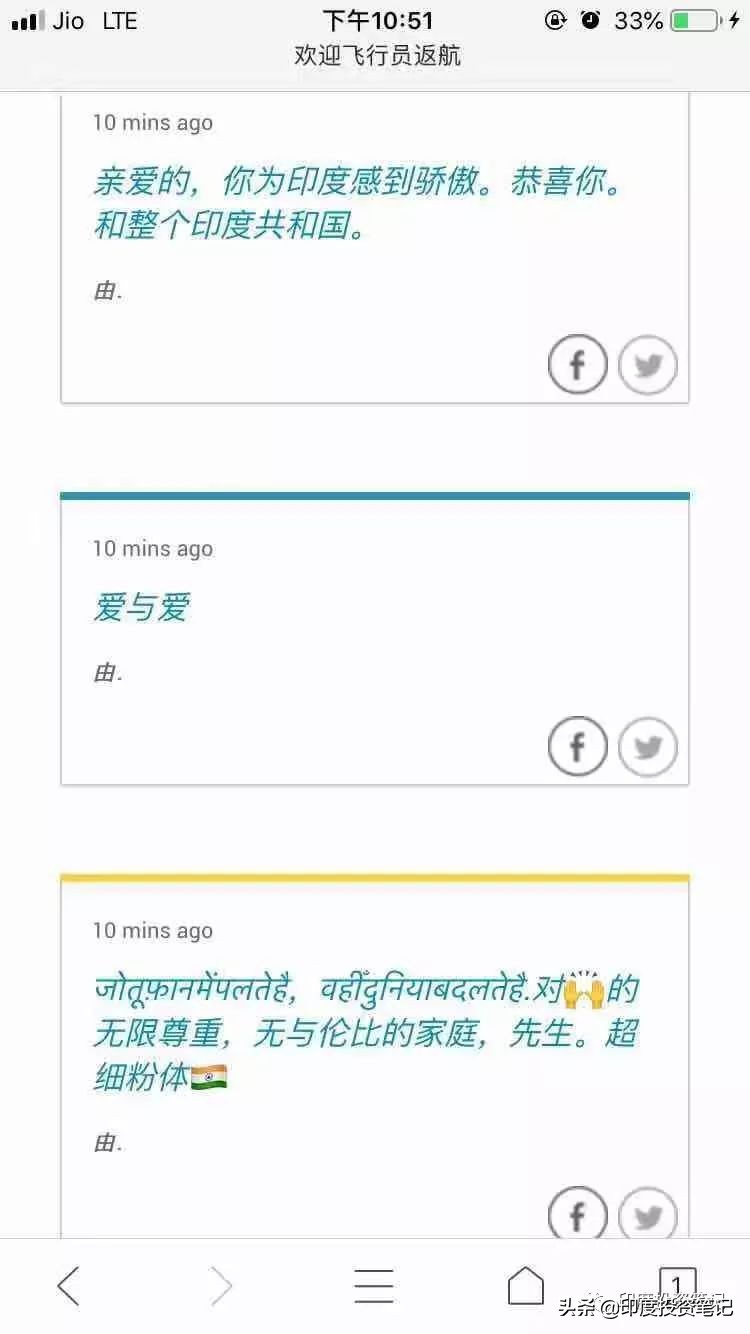Share the '无限尊重' comment on Facebook
This screenshot has width=750, height=1334.
point(578,1216)
